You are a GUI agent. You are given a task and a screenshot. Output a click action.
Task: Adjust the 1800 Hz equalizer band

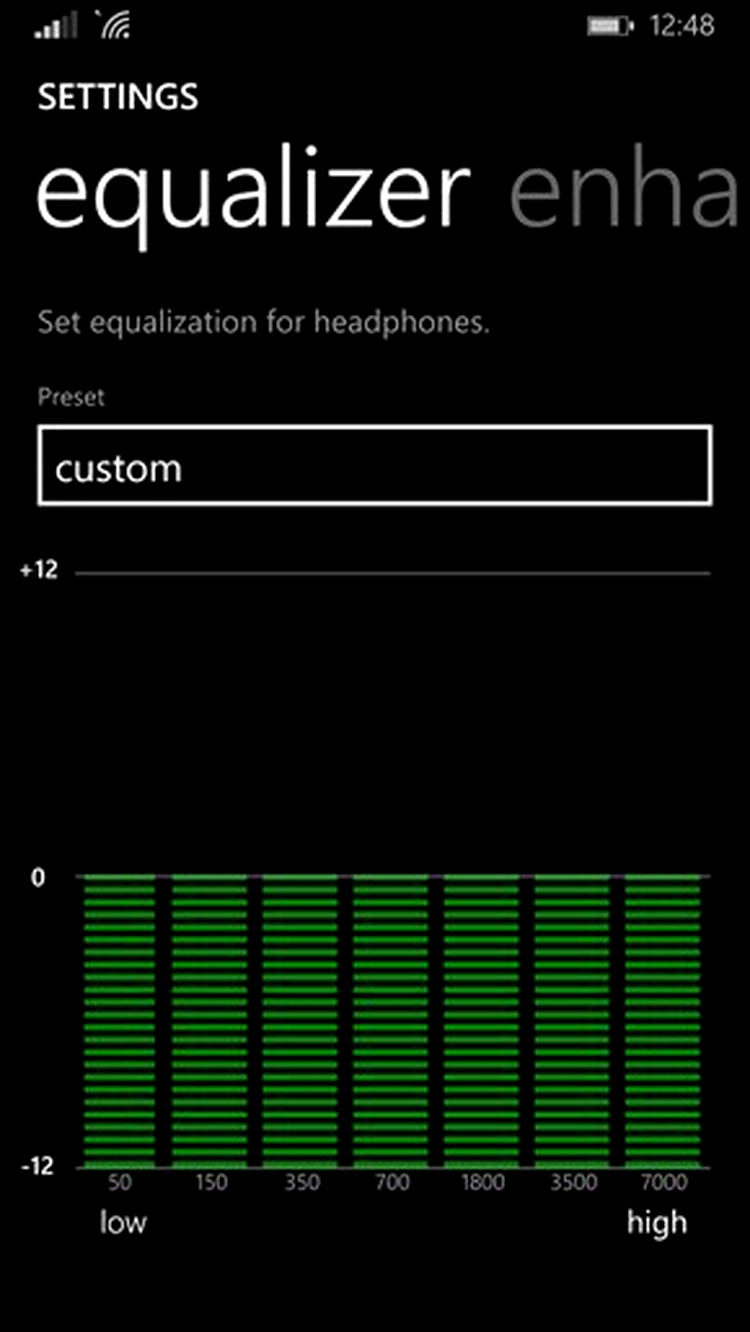(482, 1022)
